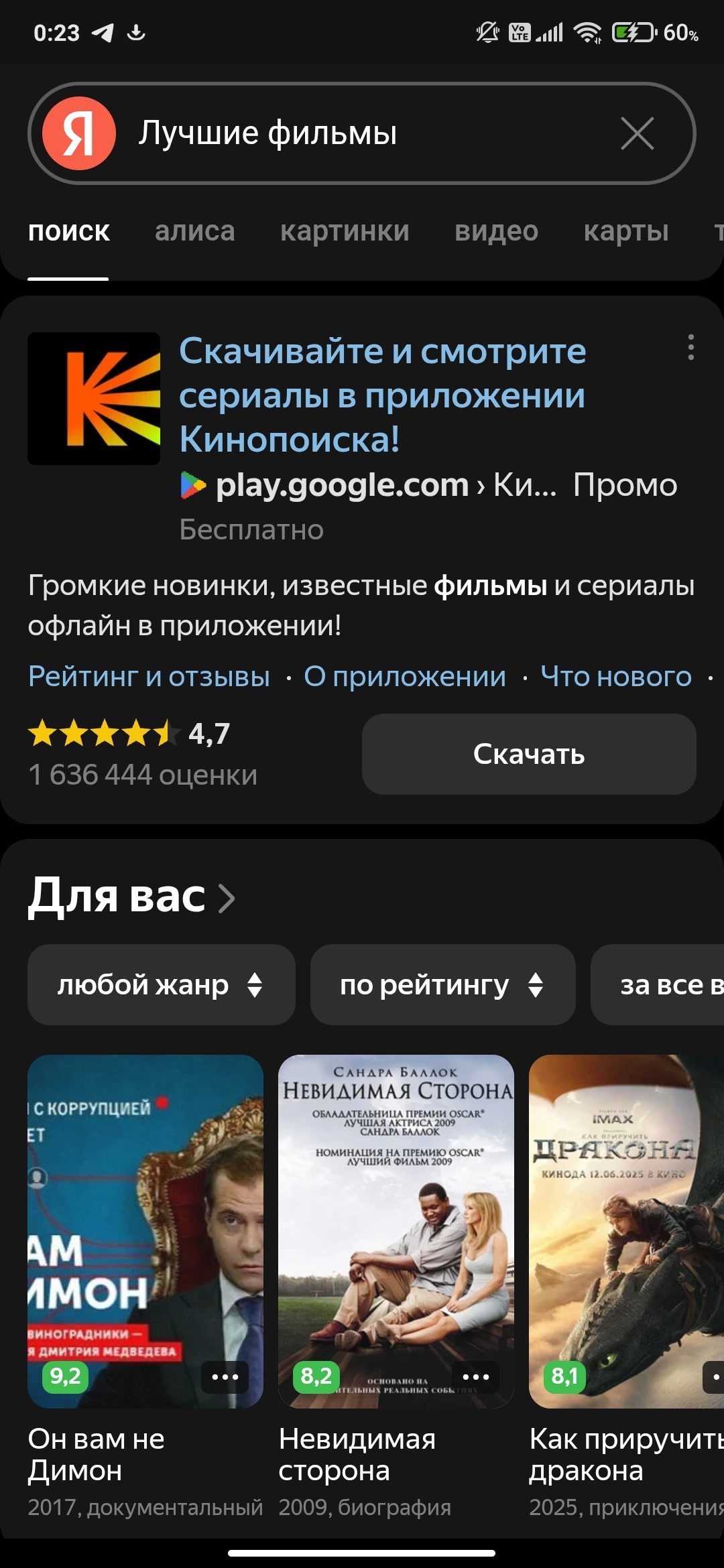The height and width of the screenshot is (1568, 724).
Task: Switch to the карты tab
Action: pos(625,231)
